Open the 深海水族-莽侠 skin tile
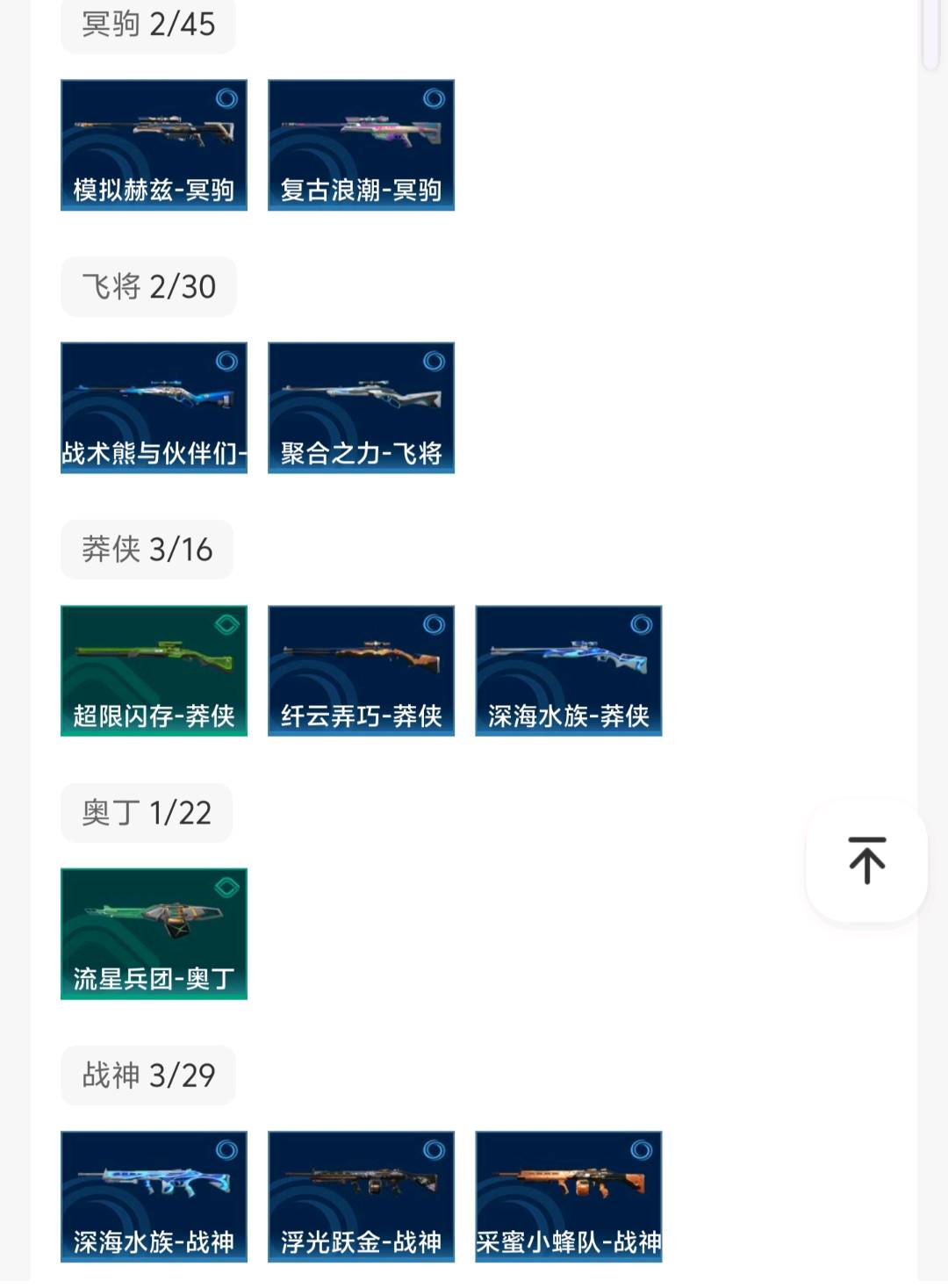This screenshot has width=948, height=1288. point(568,670)
